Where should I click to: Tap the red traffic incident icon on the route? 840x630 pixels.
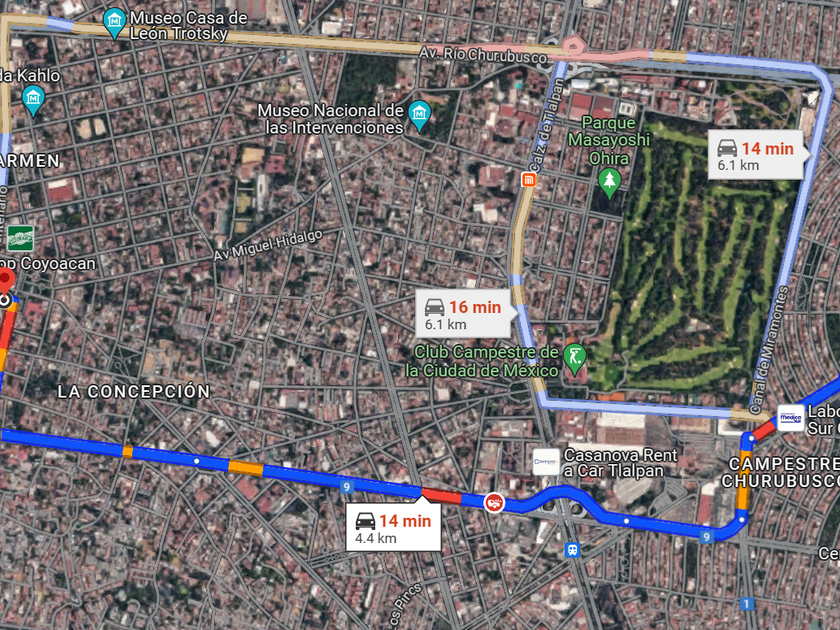(493, 501)
